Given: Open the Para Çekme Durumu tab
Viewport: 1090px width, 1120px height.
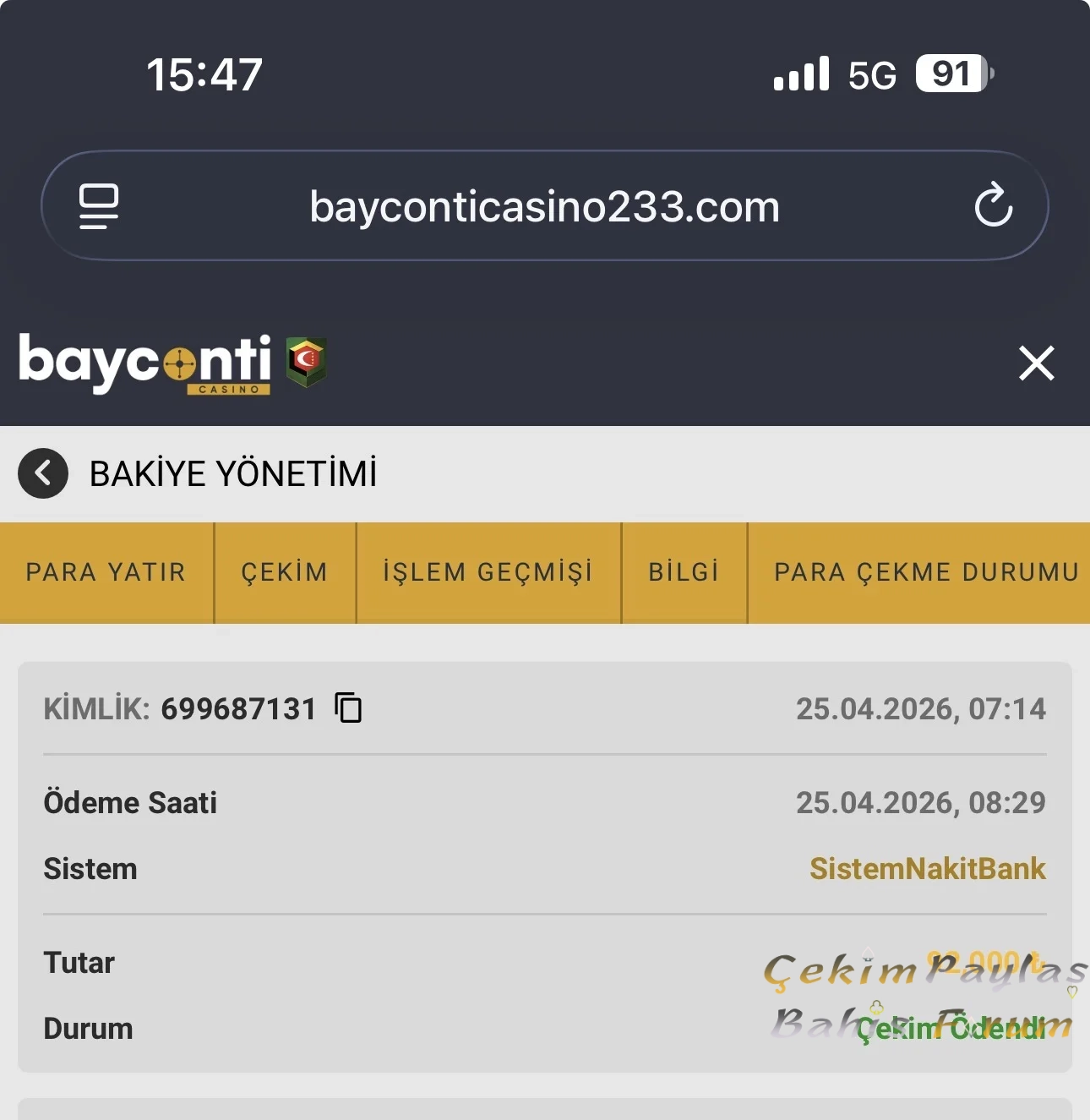Looking at the screenshot, I should click(x=926, y=572).
